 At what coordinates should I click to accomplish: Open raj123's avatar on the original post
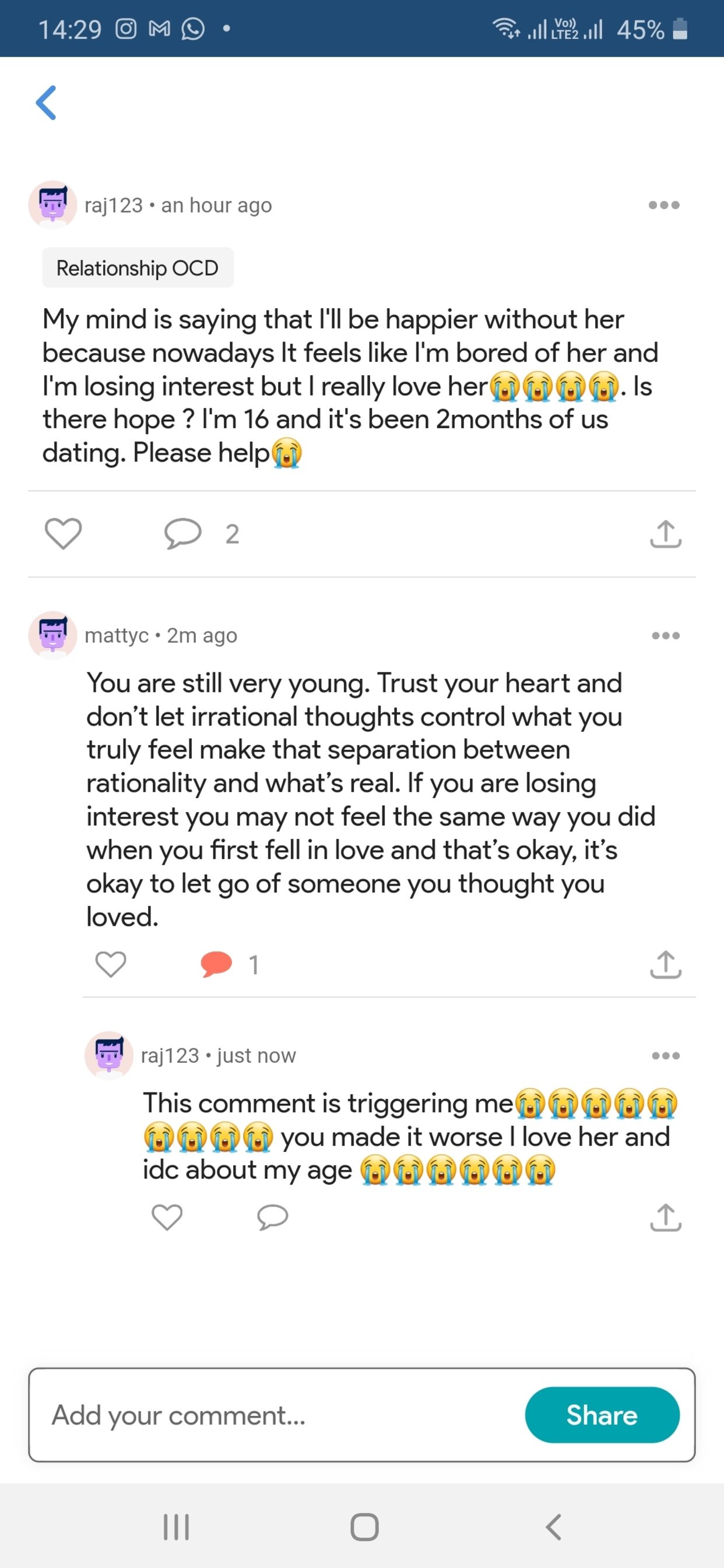click(x=53, y=205)
